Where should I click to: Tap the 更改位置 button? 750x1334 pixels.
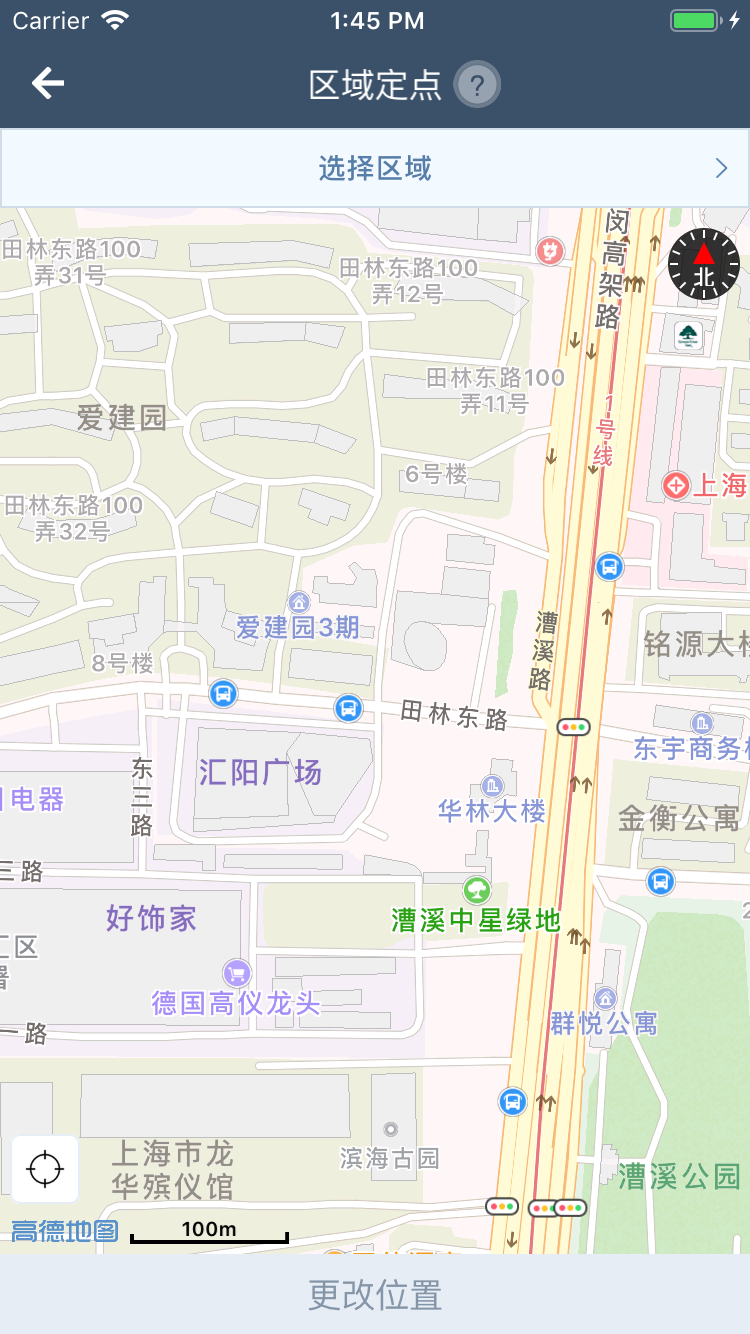pyautogui.click(x=375, y=1294)
